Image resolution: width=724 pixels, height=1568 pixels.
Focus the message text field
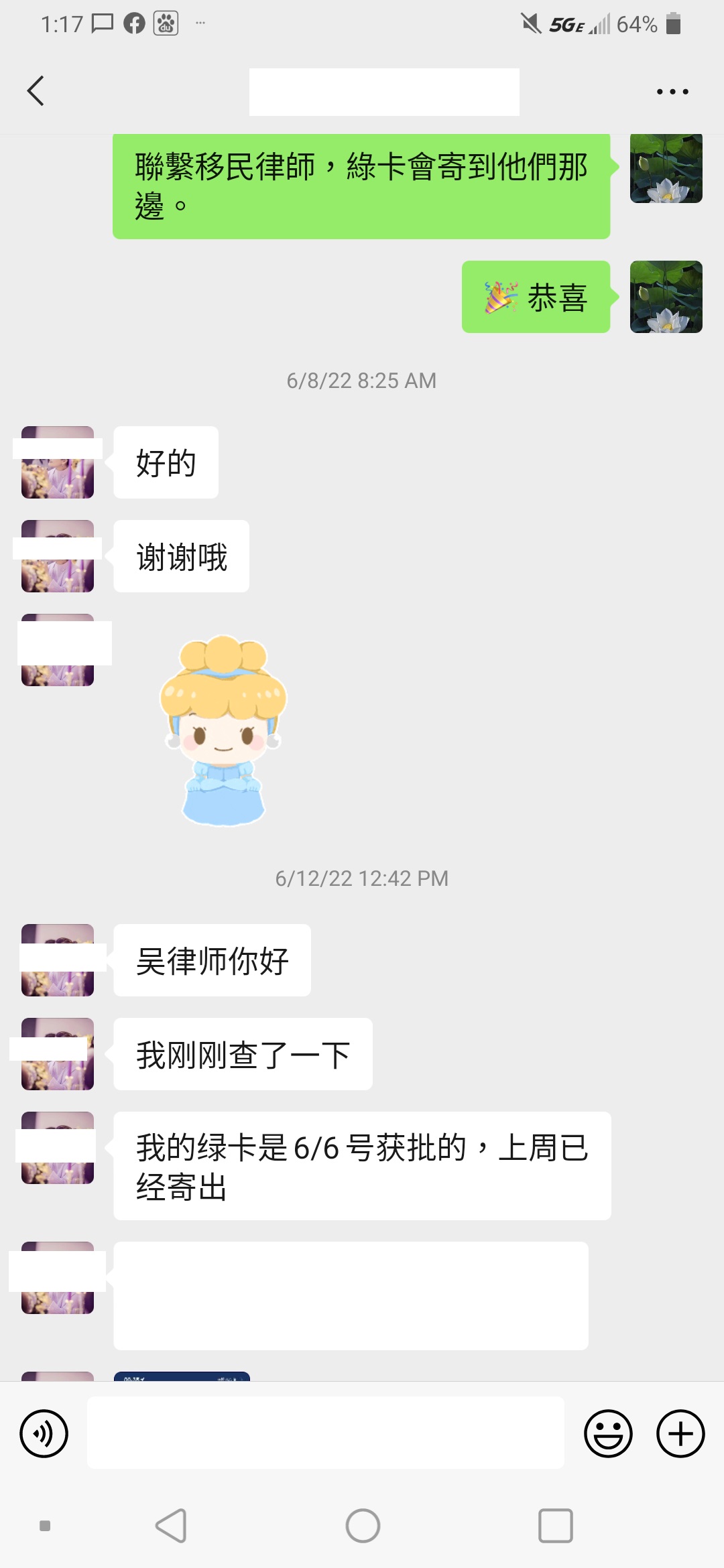[x=325, y=1433]
